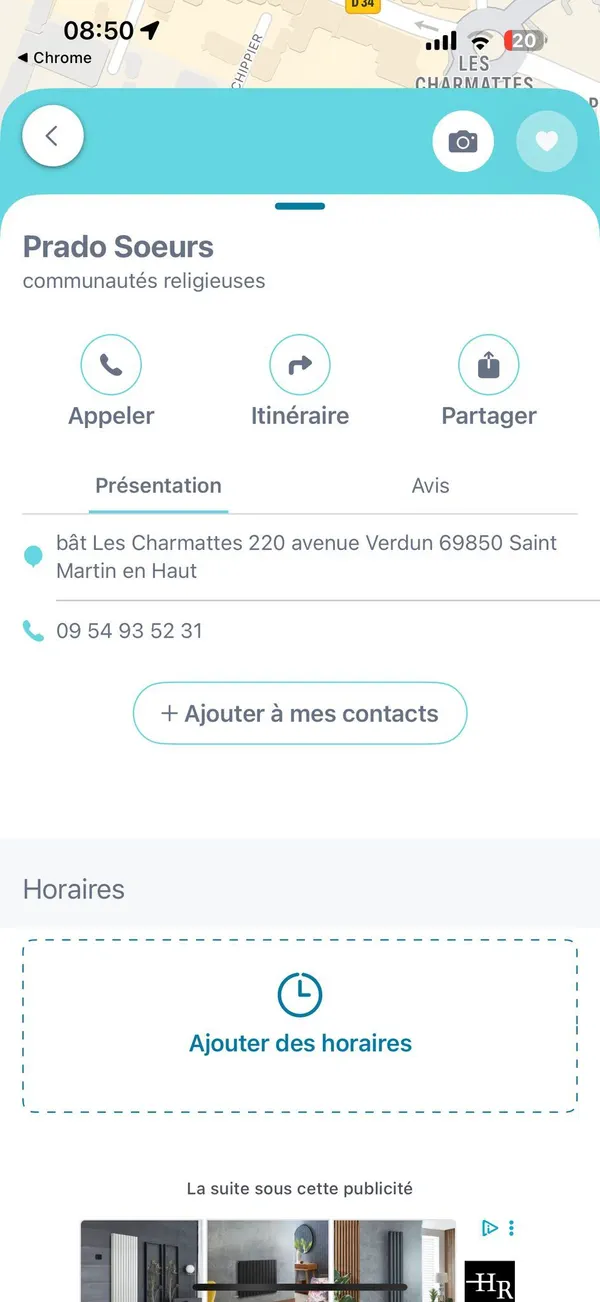Image resolution: width=600 pixels, height=1302 pixels.
Task: Dial the number 09 54 93 52 31
Action: point(129,631)
